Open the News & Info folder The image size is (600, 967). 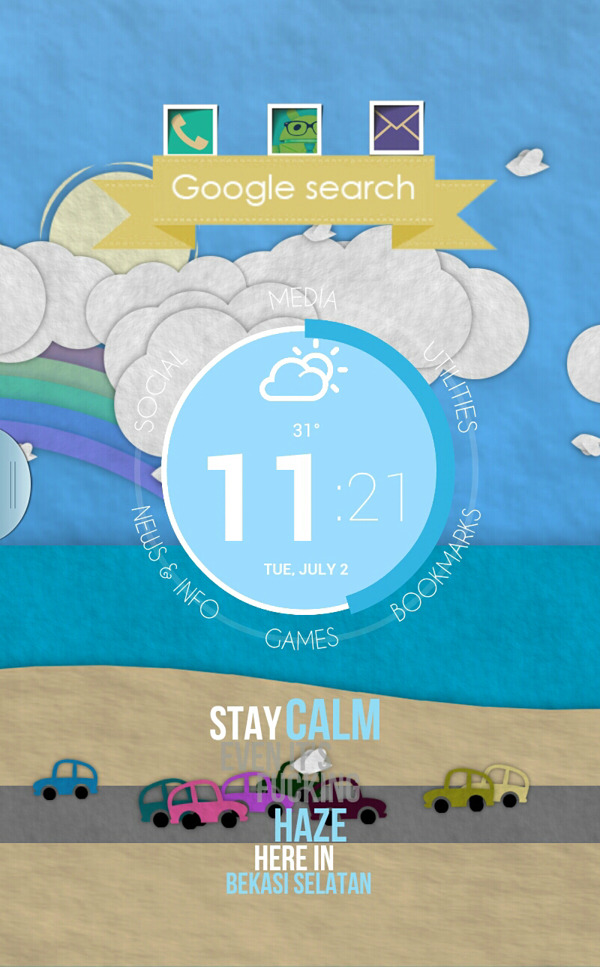174,561
